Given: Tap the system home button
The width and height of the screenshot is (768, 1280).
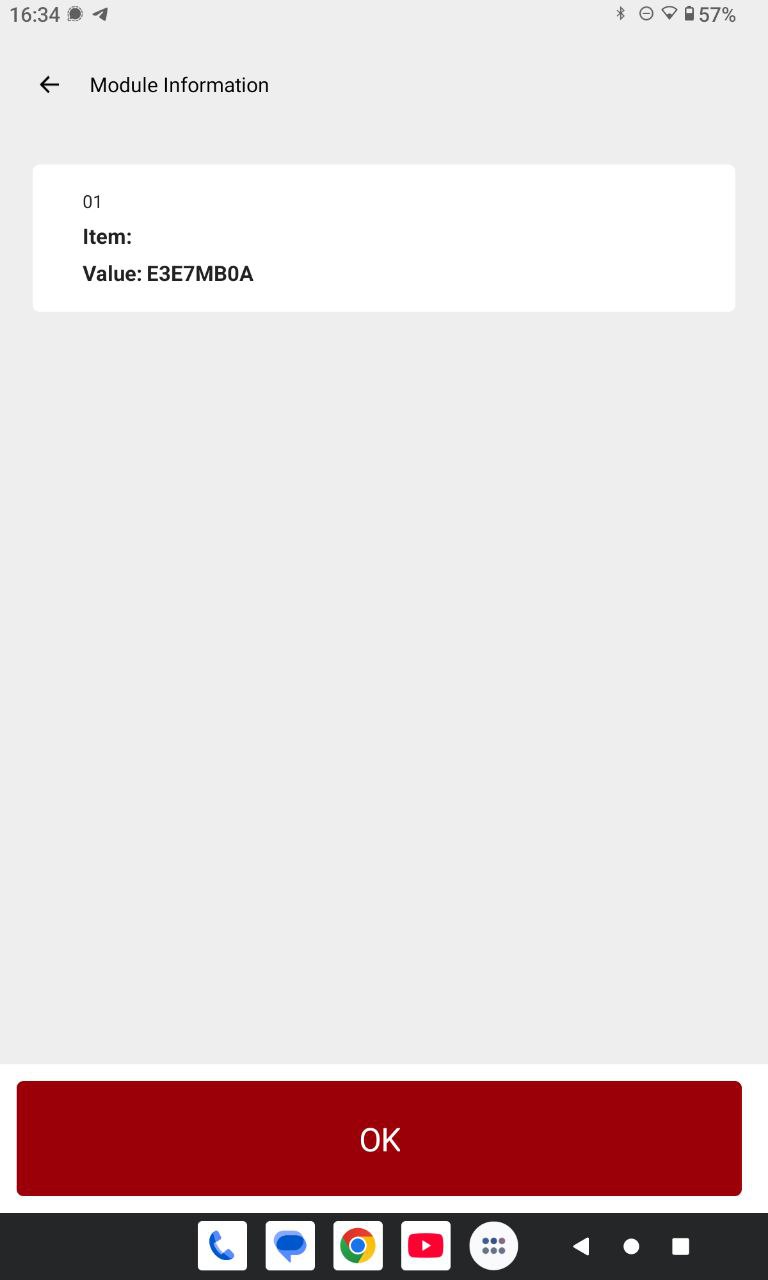Looking at the screenshot, I should tap(631, 1246).
